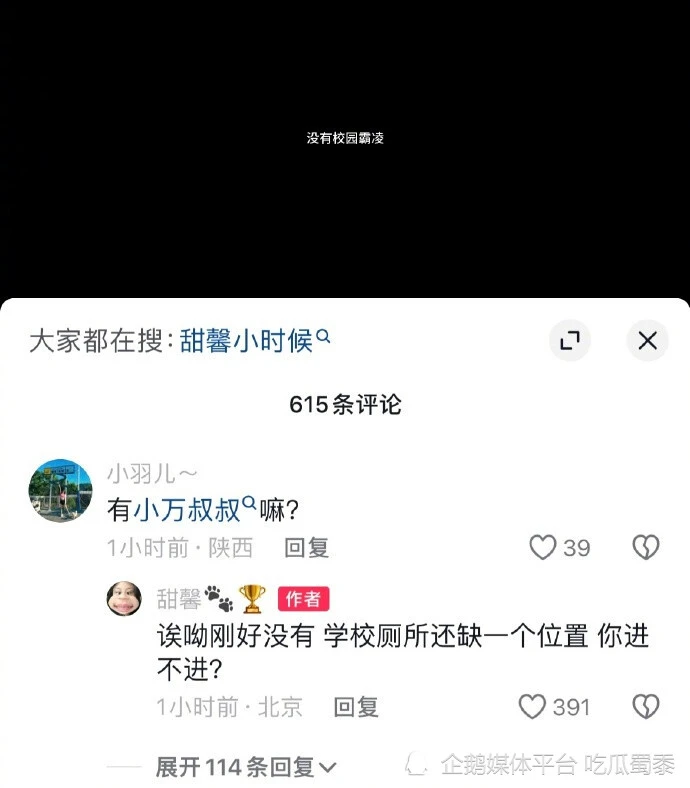This screenshot has height=788, width=690.
Task: Dislike 甜馨 author reply
Action: tap(646, 707)
